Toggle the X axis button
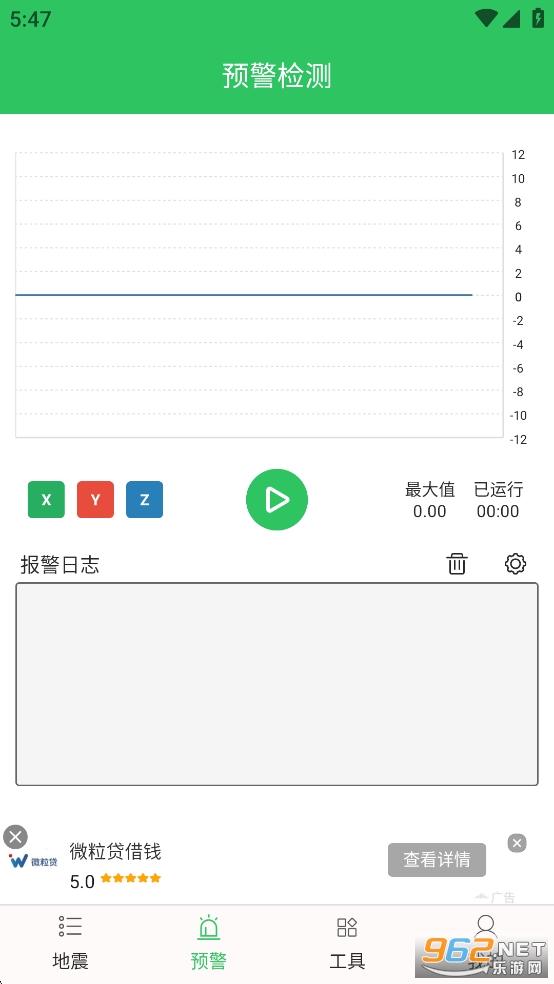 pyautogui.click(x=46, y=500)
